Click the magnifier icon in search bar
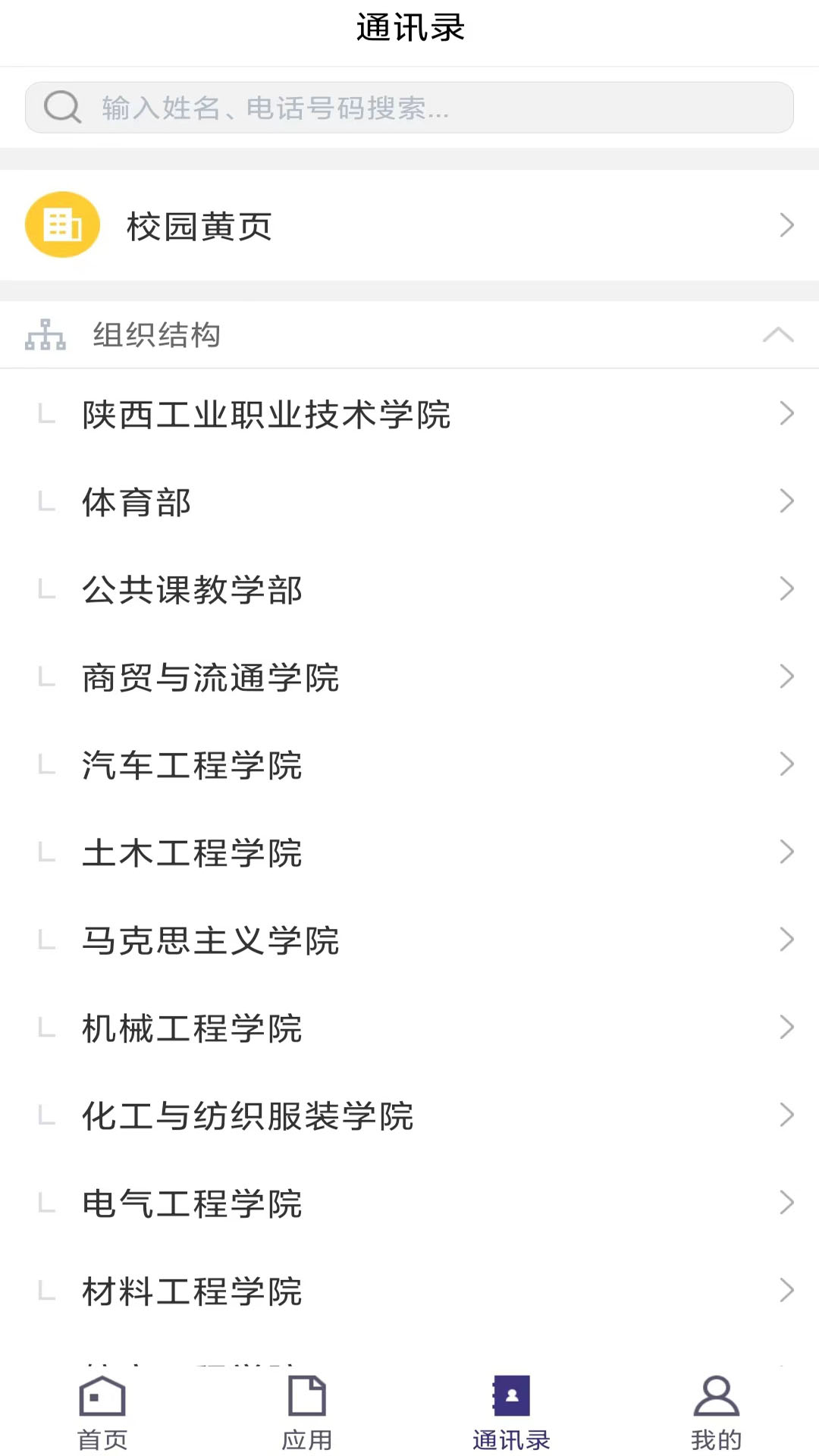 [x=62, y=107]
